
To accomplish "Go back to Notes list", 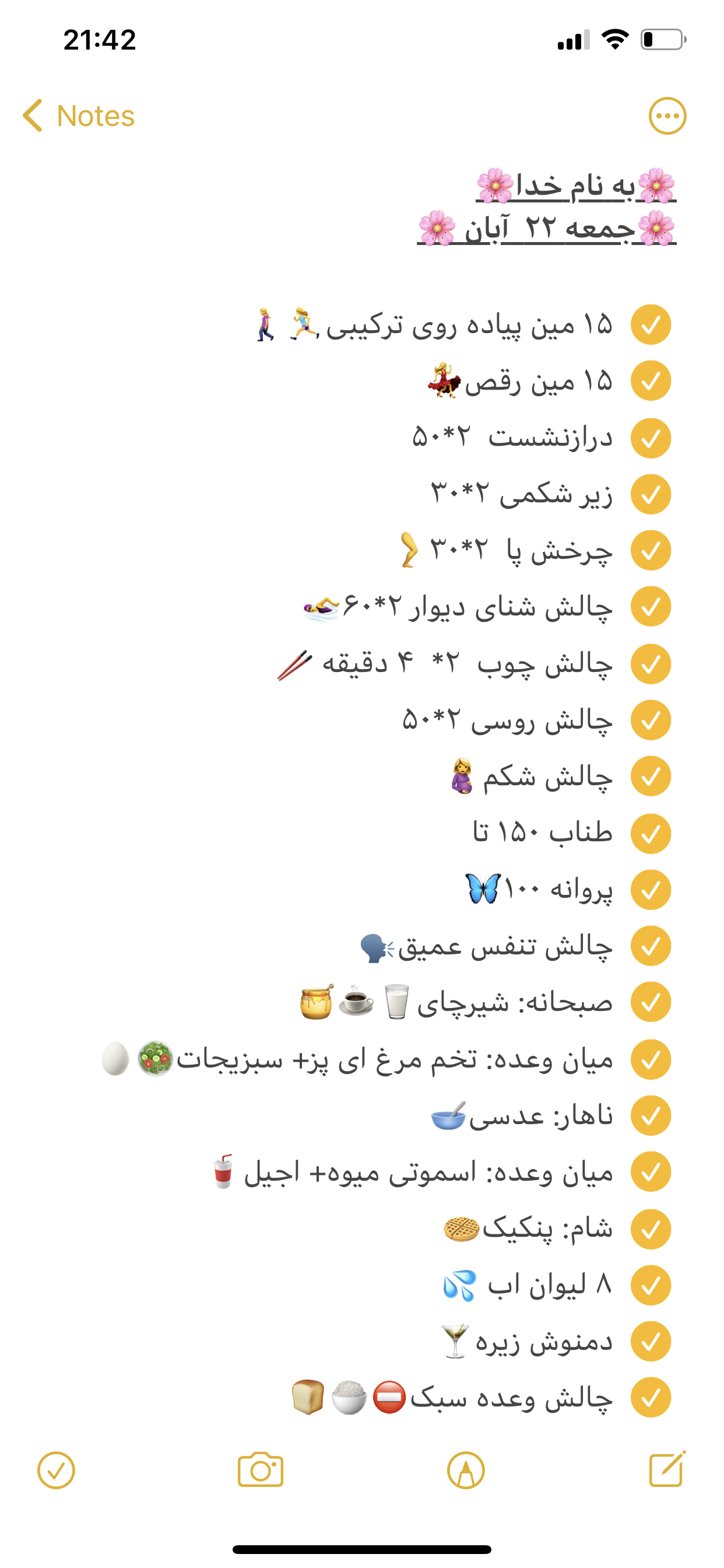I will [79, 116].
